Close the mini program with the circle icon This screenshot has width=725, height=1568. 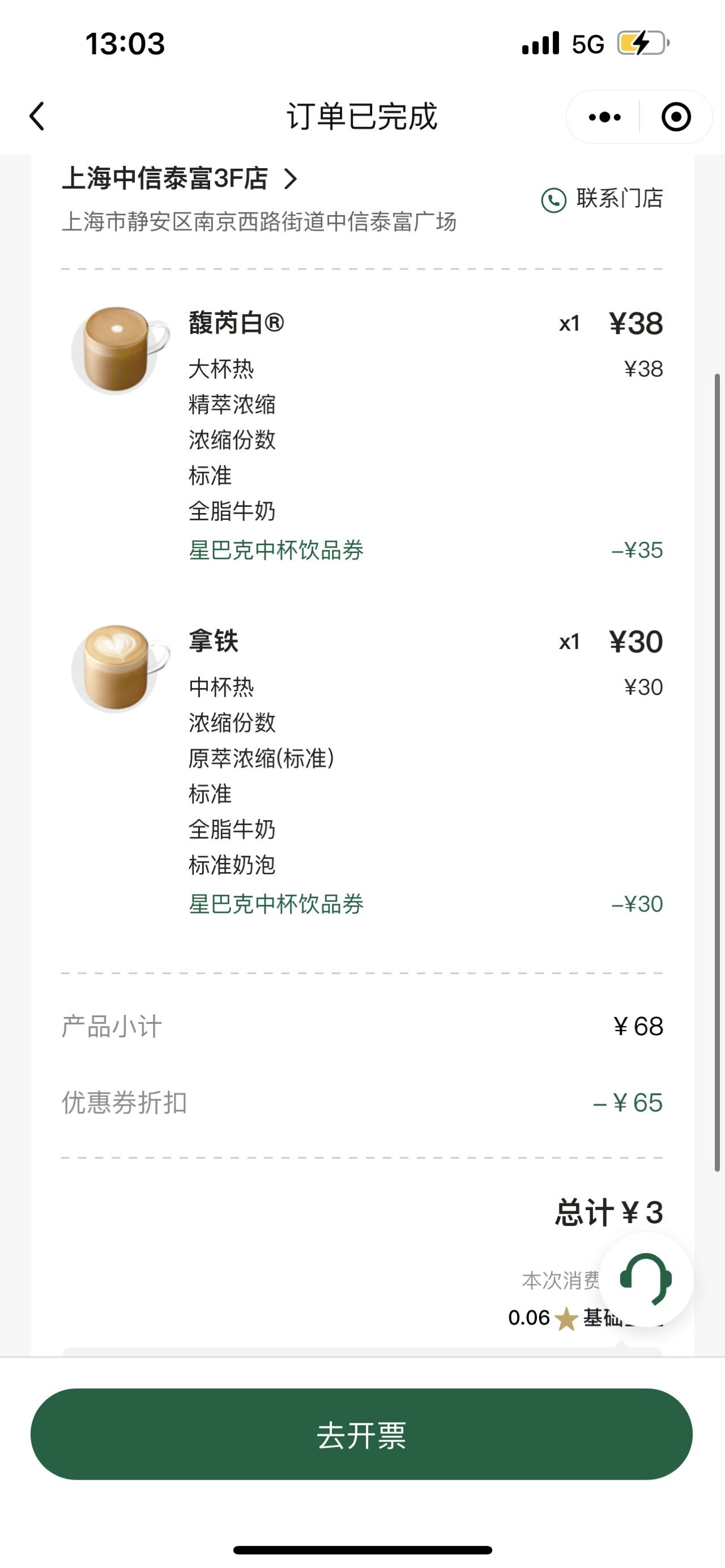[x=676, y=117]
